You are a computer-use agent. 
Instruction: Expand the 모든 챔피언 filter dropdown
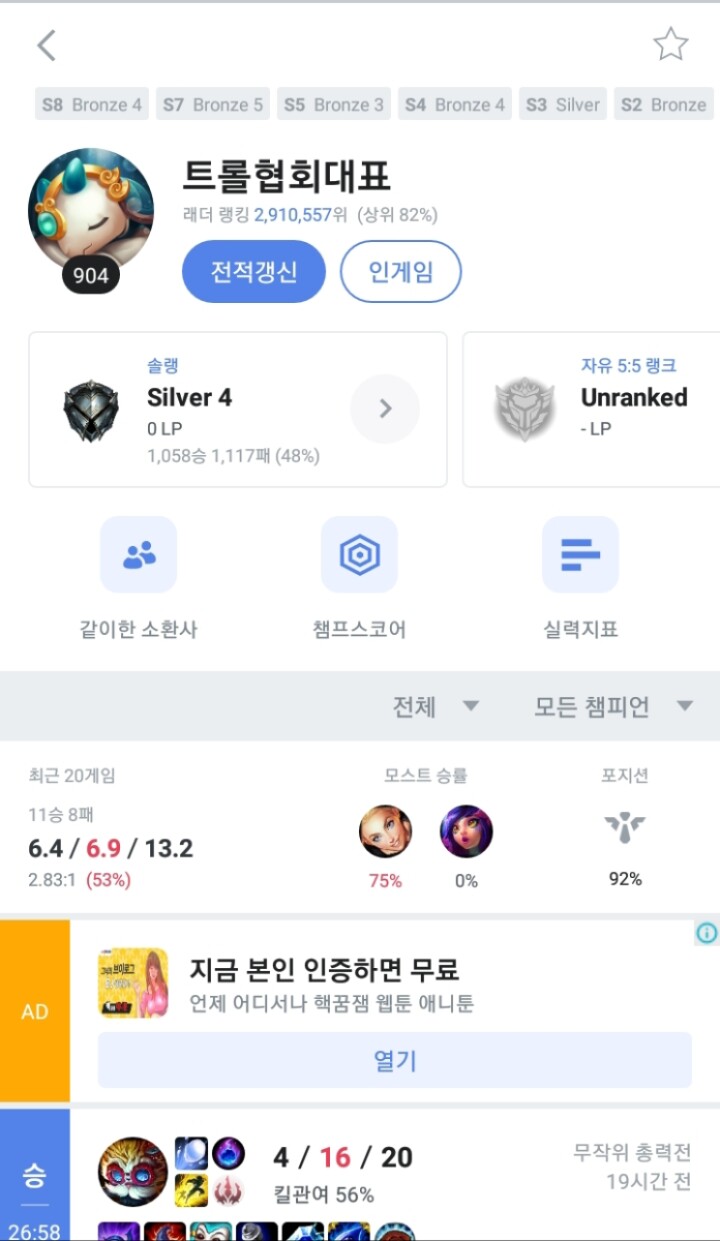click(613, 707)
